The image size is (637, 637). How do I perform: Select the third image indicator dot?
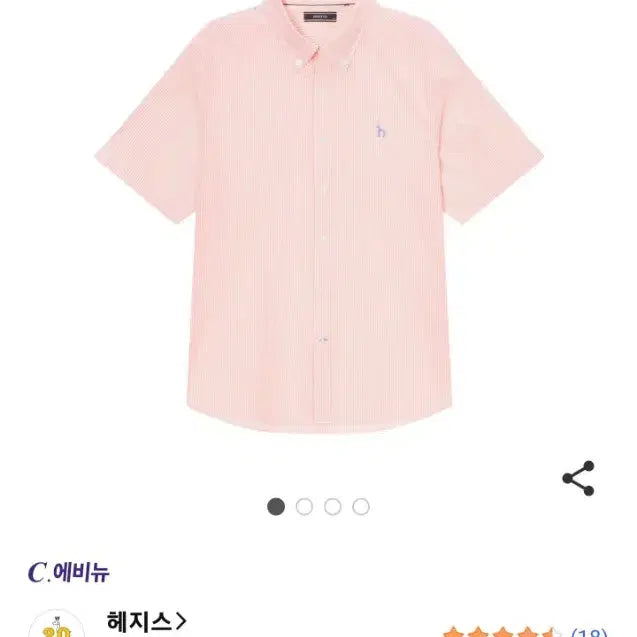pos(332,507)
